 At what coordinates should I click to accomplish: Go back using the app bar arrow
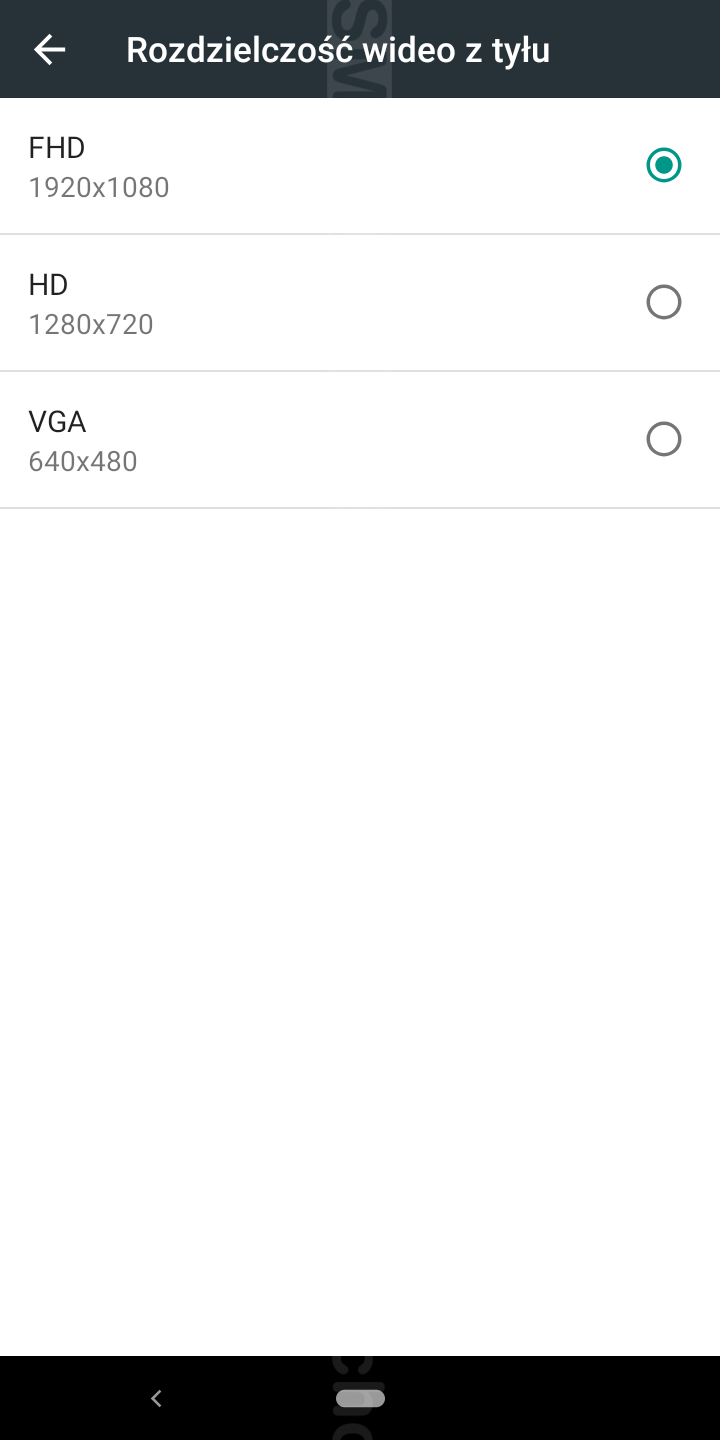click(x=49, y=49)
